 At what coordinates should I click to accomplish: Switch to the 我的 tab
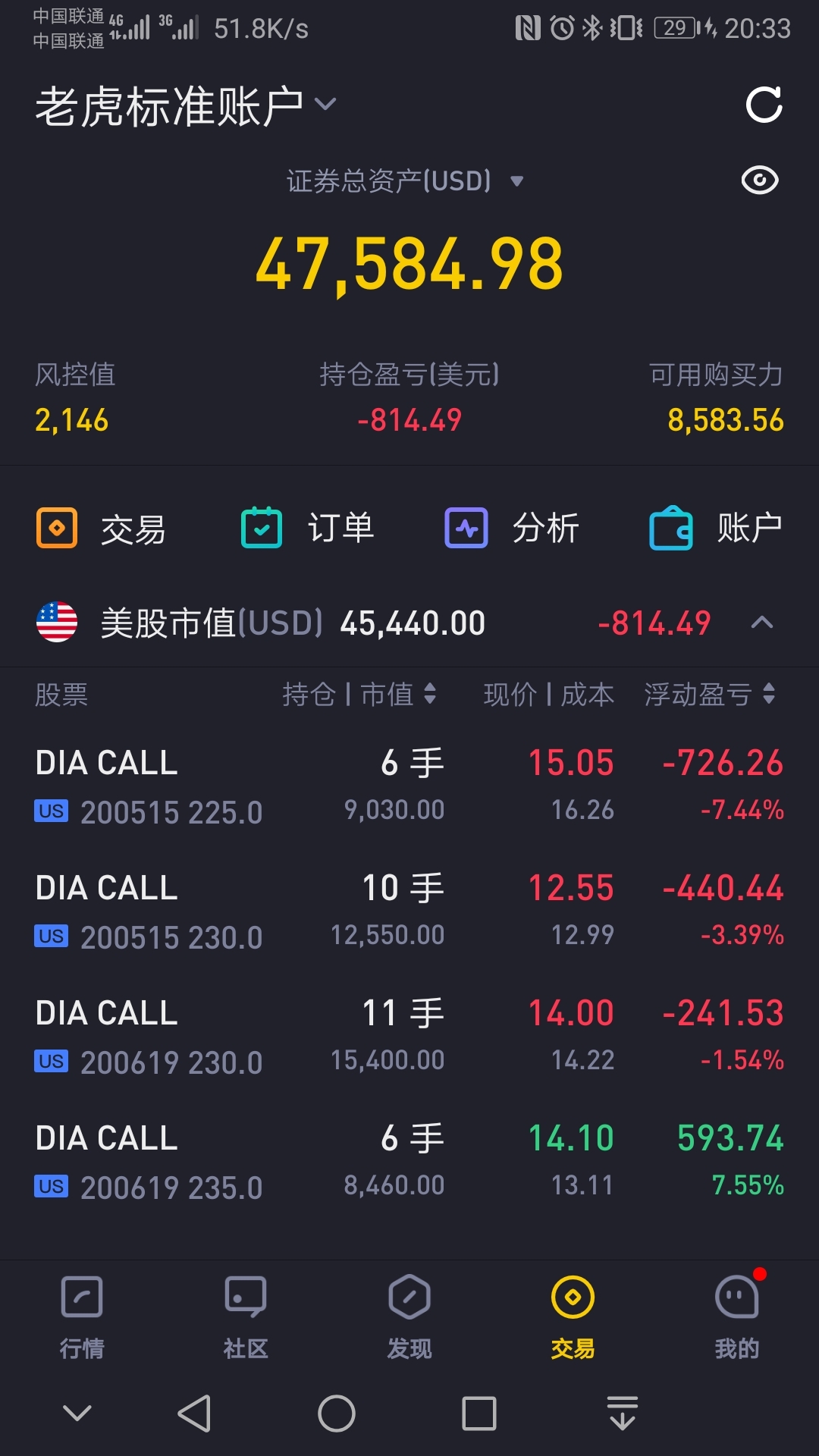click(737, 1317)
